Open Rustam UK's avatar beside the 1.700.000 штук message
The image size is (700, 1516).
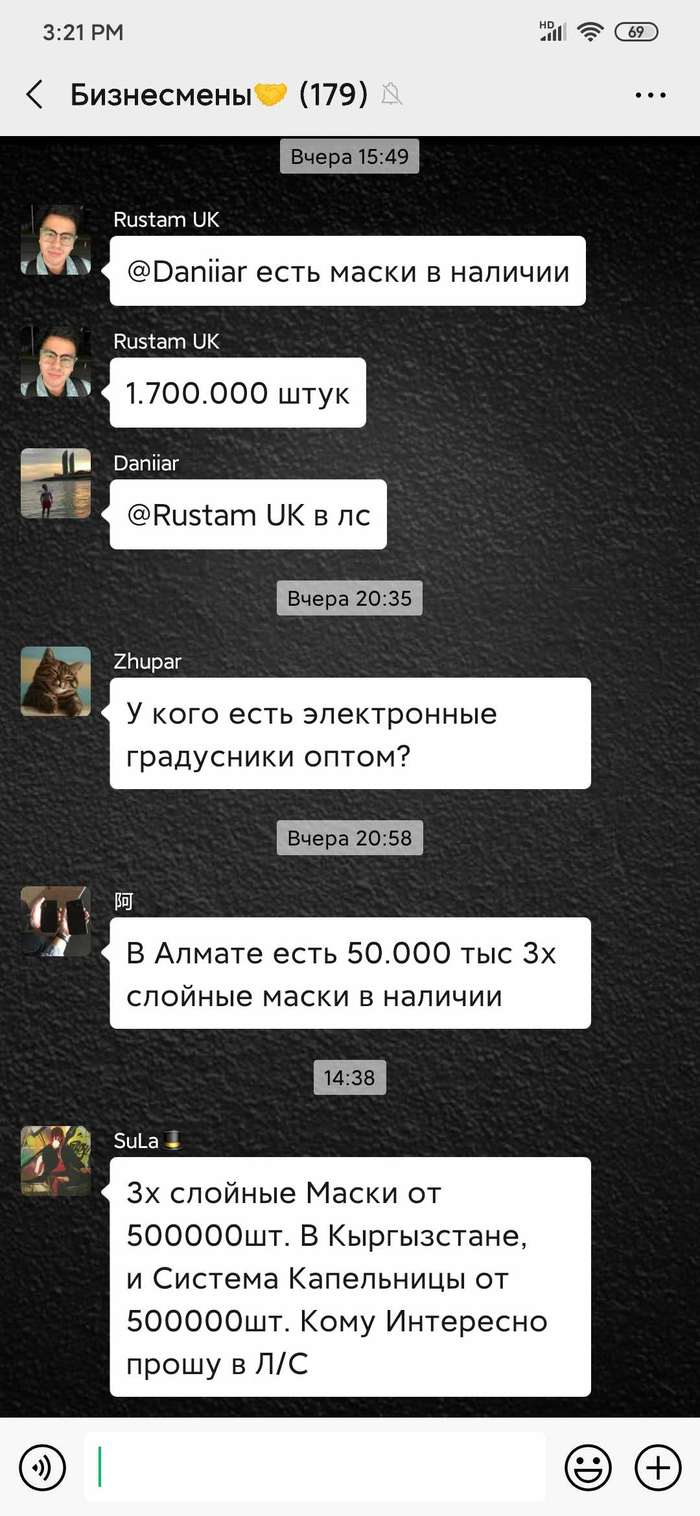click(x=56, y=362)
